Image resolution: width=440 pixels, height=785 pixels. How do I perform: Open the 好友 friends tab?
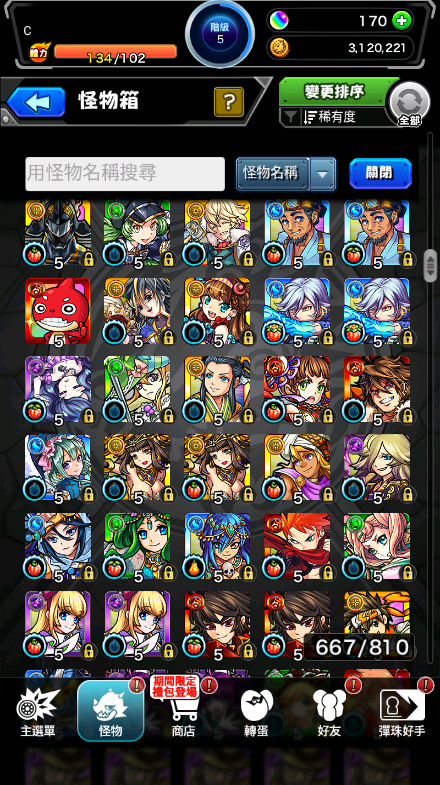click(x=329, y=713)
